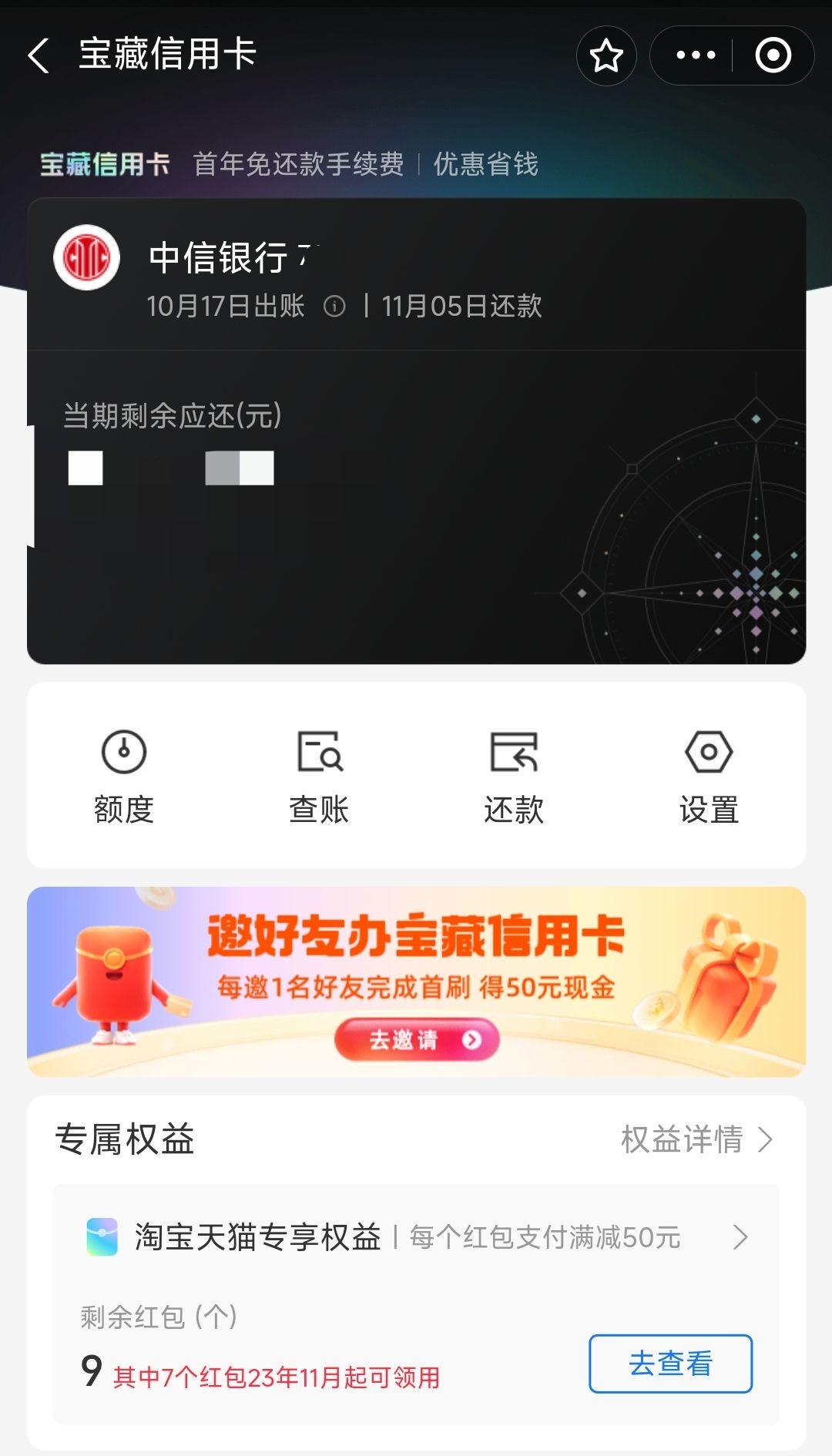Open 查账 to check bills
The height and width of the screenshot is (1456, 832).
point(319,777)
